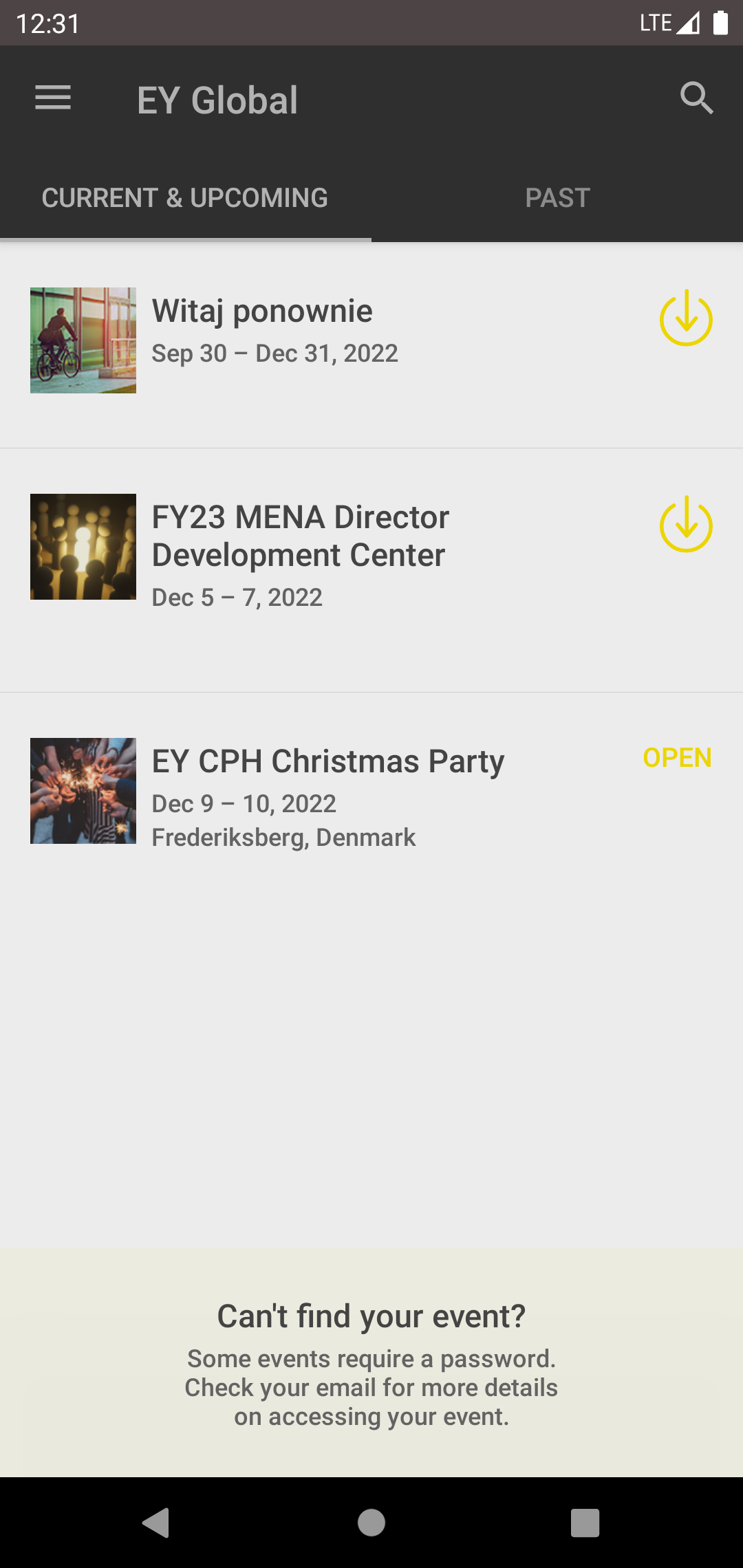Open the search icon

696,98
